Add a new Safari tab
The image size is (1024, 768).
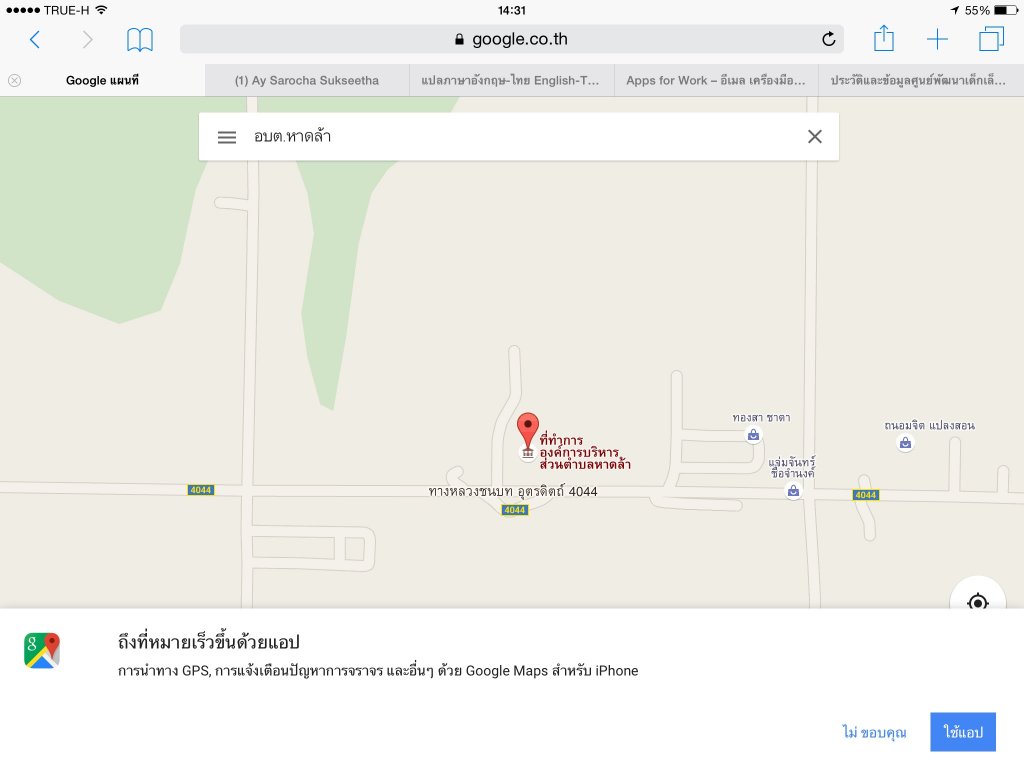[937, 40]
